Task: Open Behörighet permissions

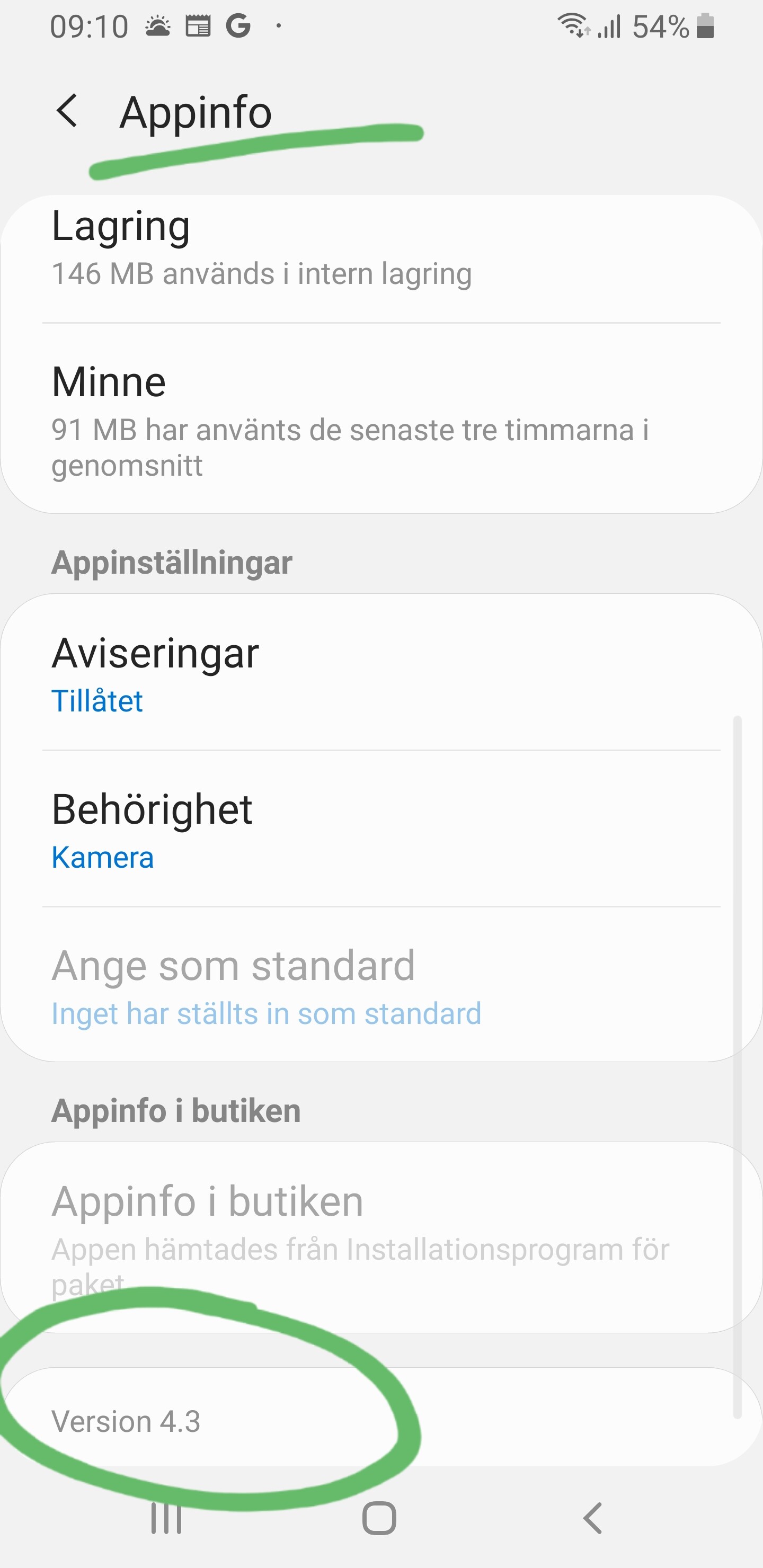Action: [381, 828]
